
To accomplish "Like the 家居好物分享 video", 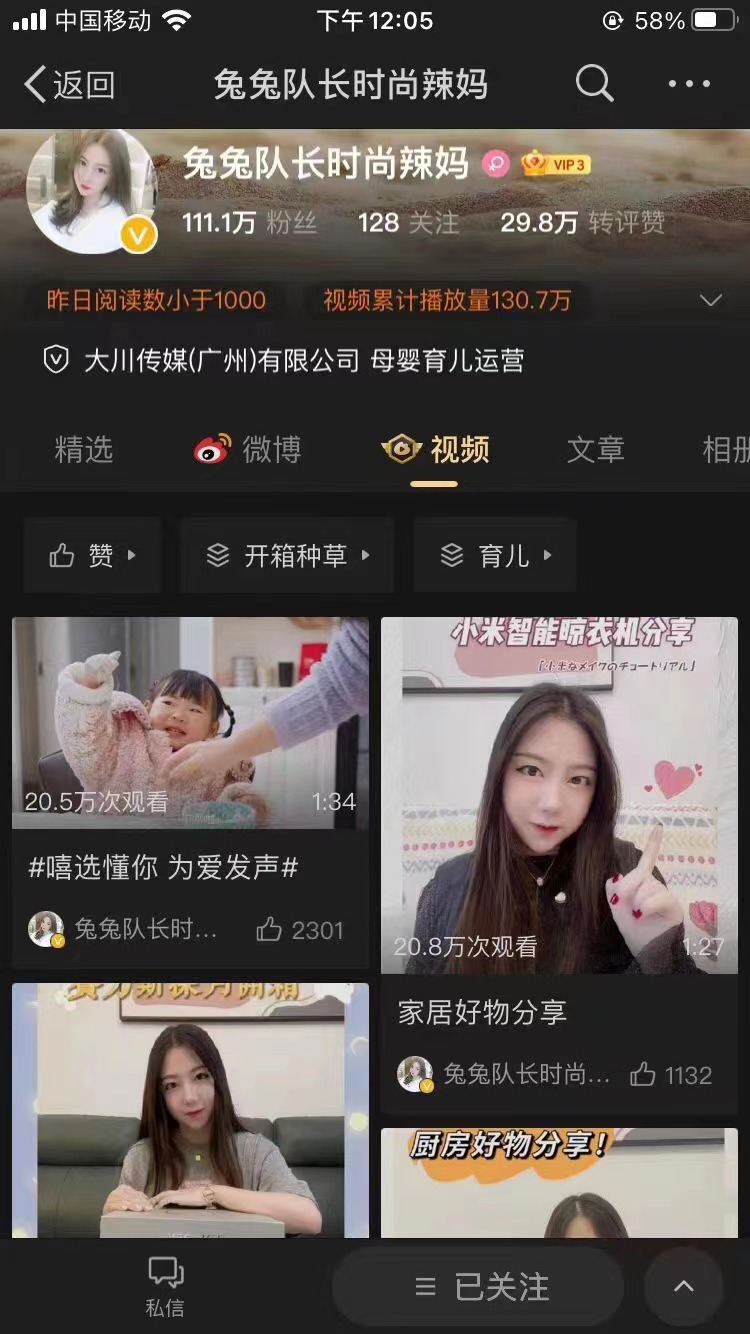I will tap(671, 1075).
